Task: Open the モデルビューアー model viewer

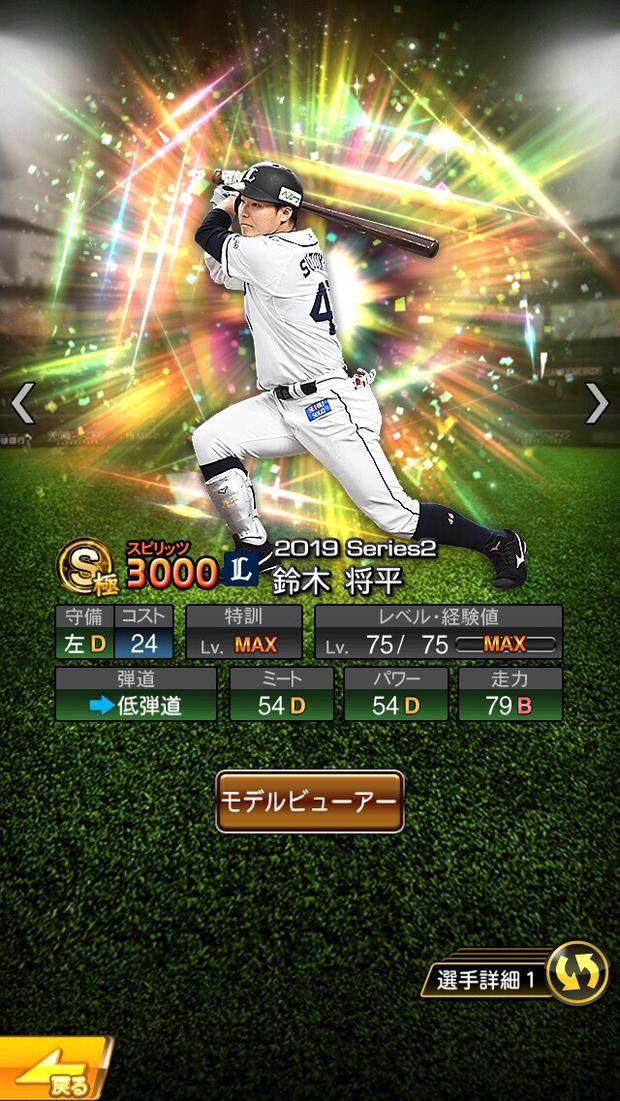Action: pos(310,801)
